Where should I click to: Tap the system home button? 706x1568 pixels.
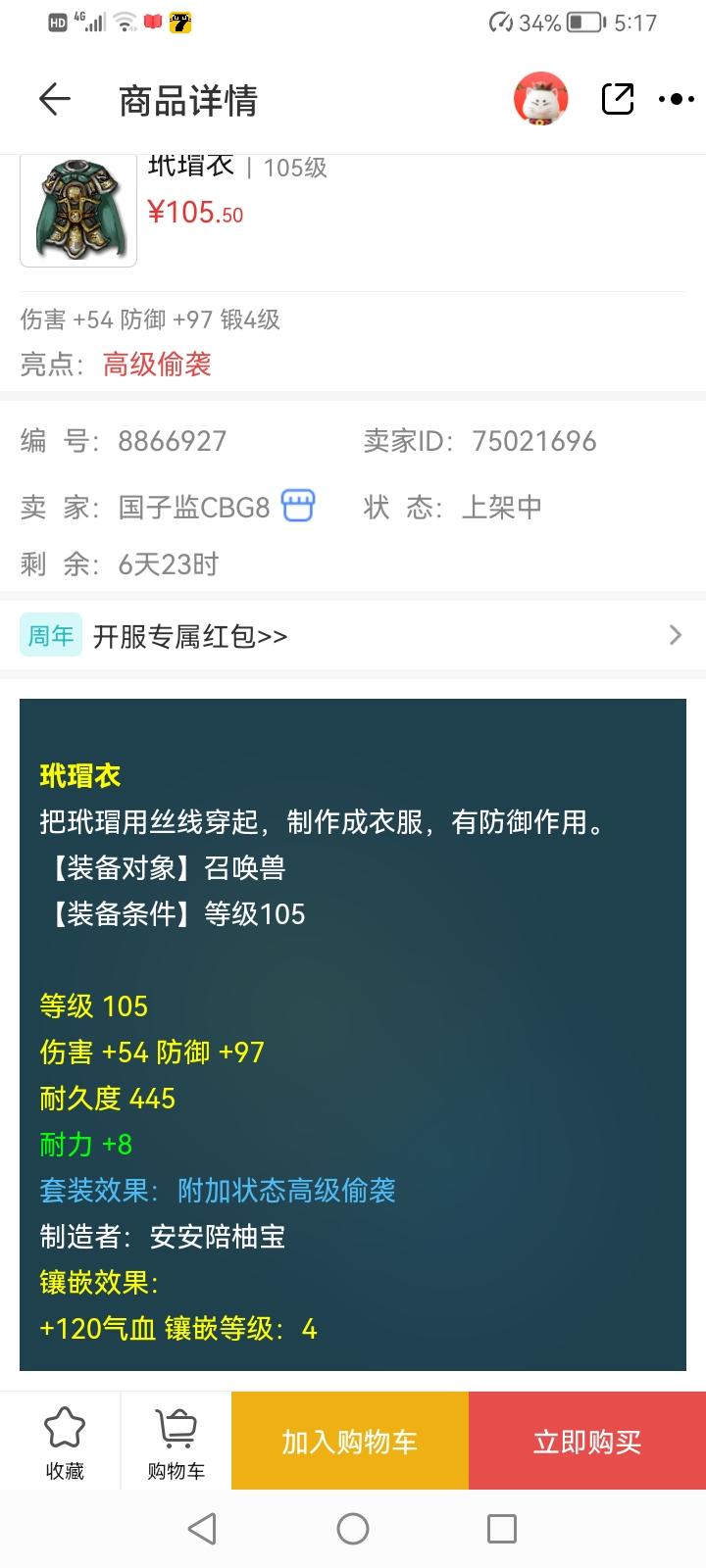click(x=353, y=1529)
